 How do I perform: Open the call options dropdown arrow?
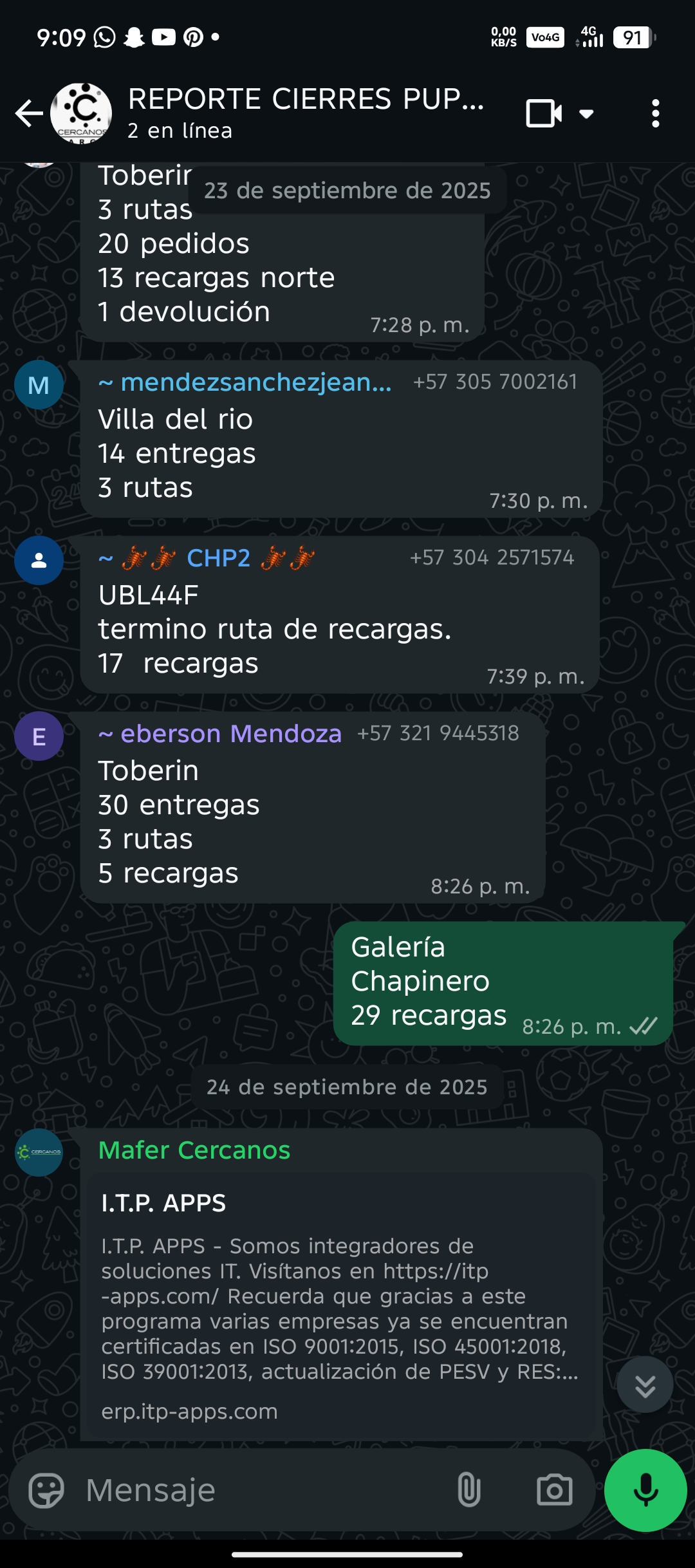(x=586, y=114)
